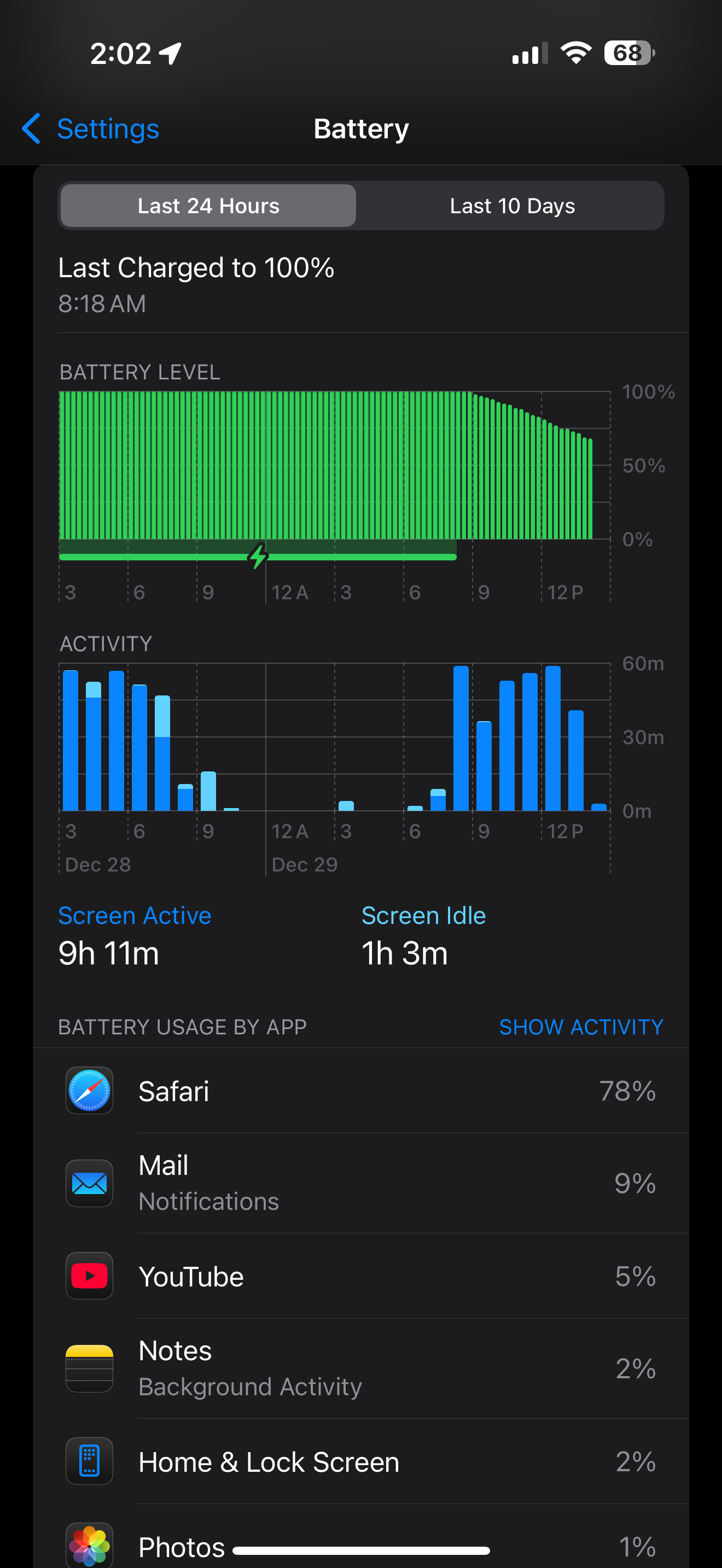The width and height of the screenshot is (722, 1568).
Task: Go back to Settings
Action: [90, 129]
